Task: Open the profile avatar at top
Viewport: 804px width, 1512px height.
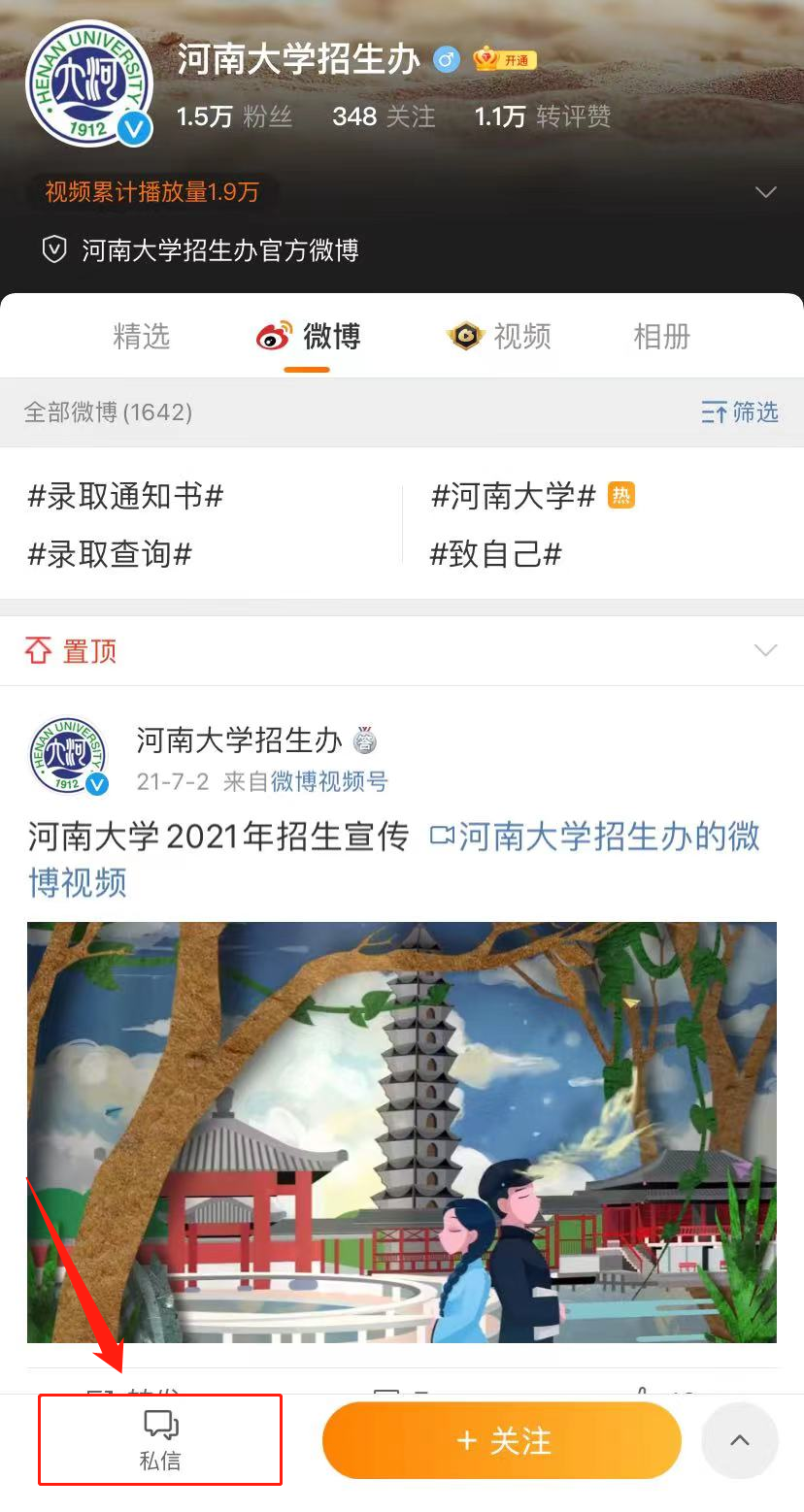Action: click(x=89, y=83)
